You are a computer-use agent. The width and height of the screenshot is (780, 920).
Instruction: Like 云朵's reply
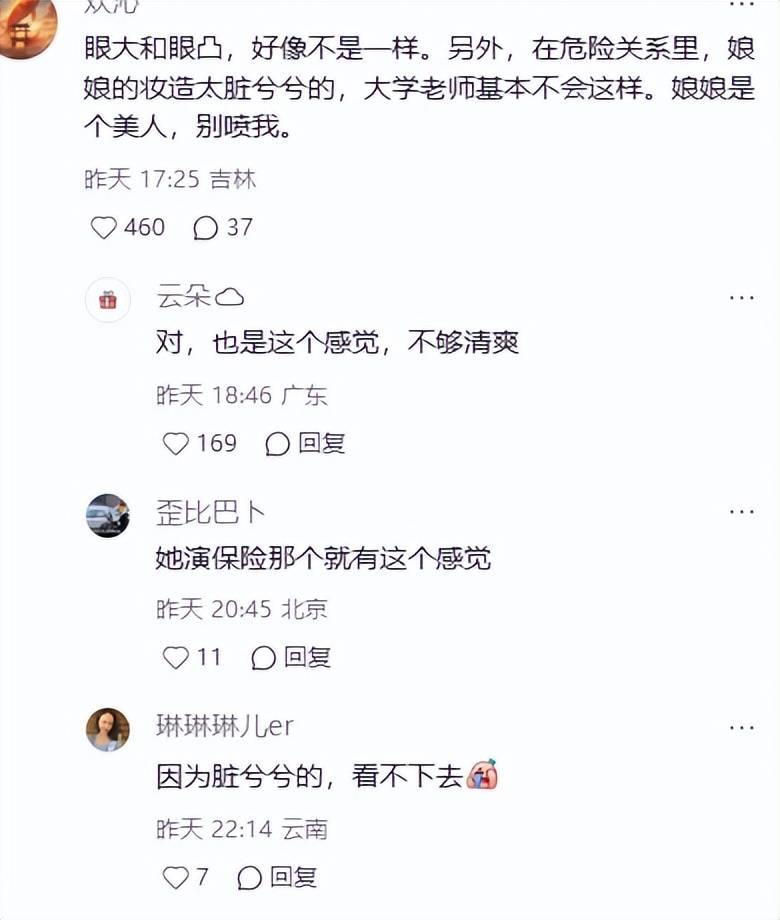[x=175, y=443]
